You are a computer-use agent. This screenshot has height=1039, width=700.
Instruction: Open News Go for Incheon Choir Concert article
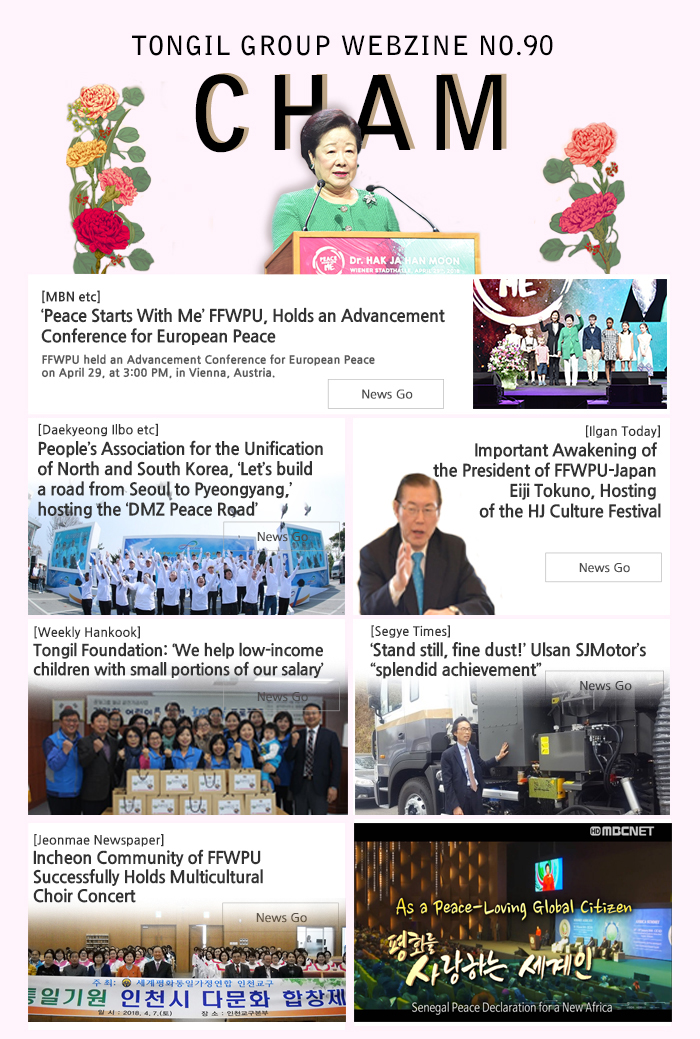coord(280,917)
